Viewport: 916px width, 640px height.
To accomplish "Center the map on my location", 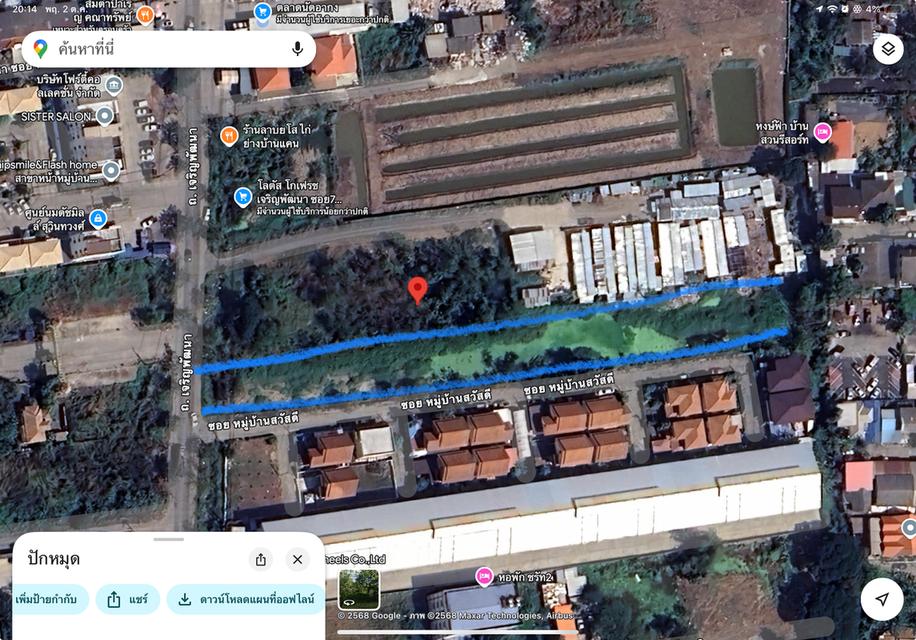I will [881, 599].
